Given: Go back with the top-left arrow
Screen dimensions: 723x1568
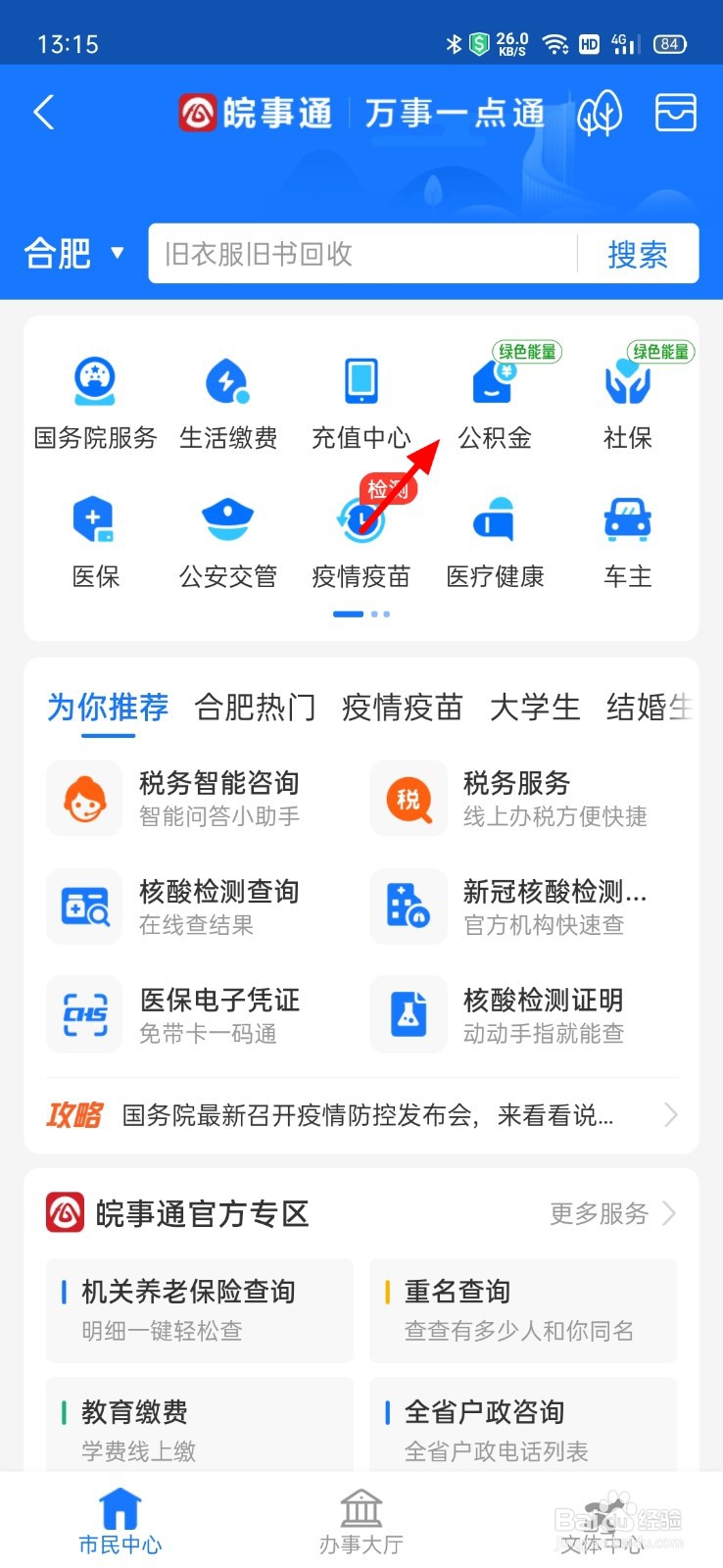Looking at the screenshot, I should [43, 113].
